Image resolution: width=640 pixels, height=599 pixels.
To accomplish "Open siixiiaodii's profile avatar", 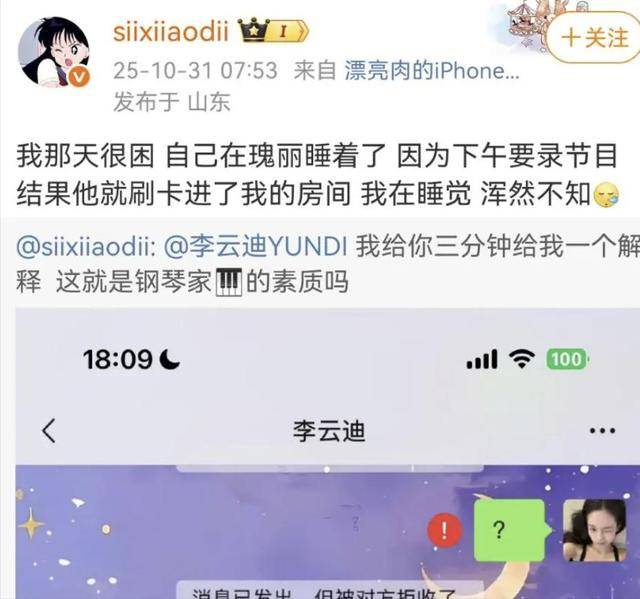I will (53, 52).
